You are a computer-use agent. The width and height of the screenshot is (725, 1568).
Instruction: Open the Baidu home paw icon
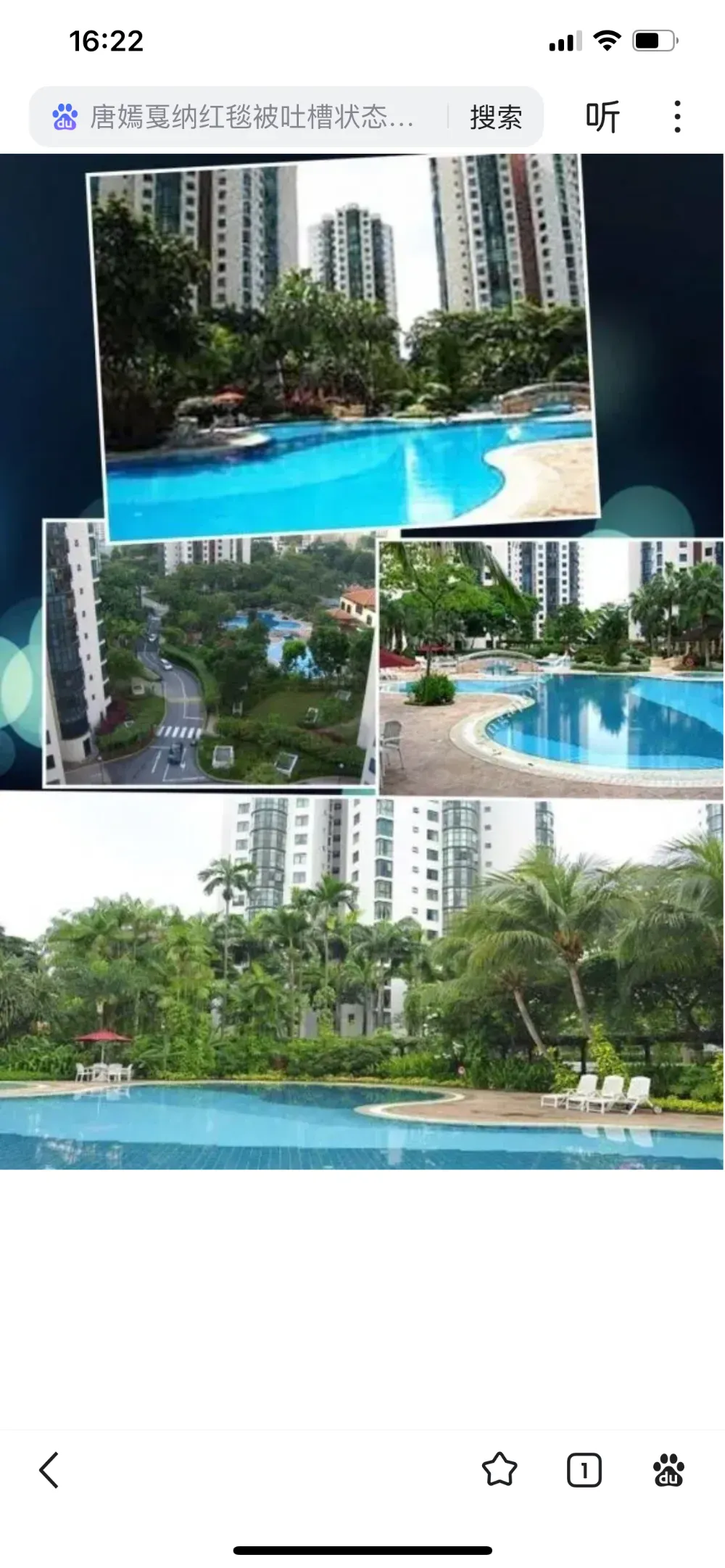coord(668,1470)
